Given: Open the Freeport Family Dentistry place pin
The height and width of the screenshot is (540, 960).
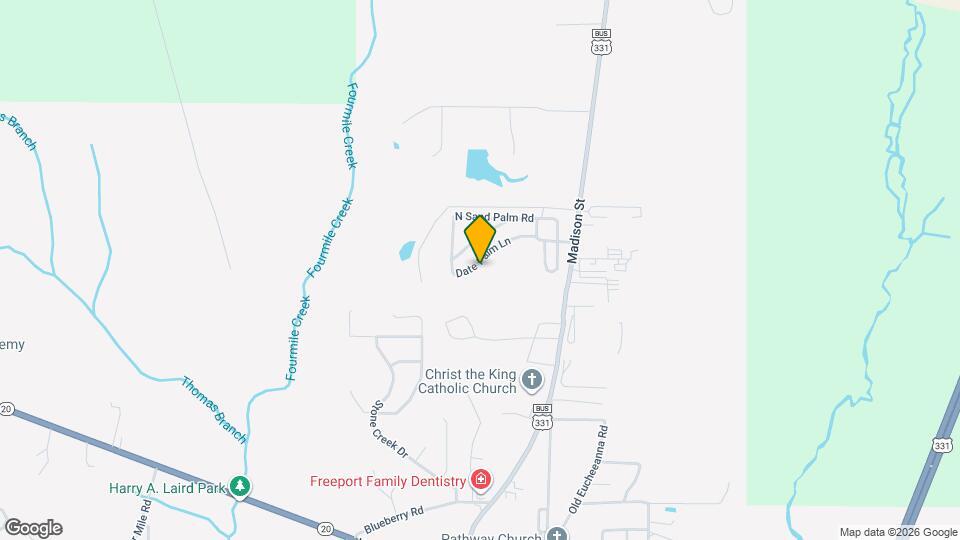Looking at the screenshot, I should pos(481,481).
